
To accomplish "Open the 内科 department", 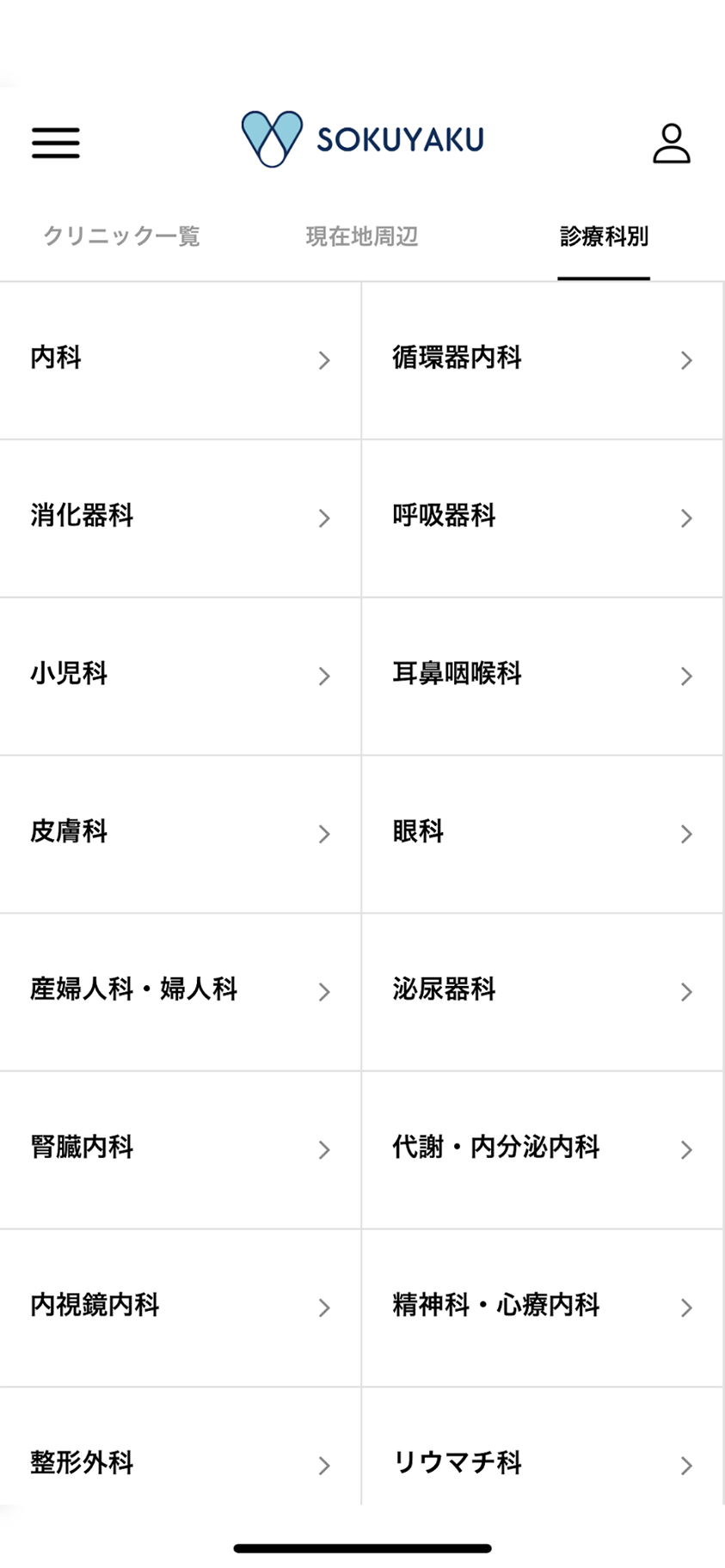I will (x=180, y=360).
